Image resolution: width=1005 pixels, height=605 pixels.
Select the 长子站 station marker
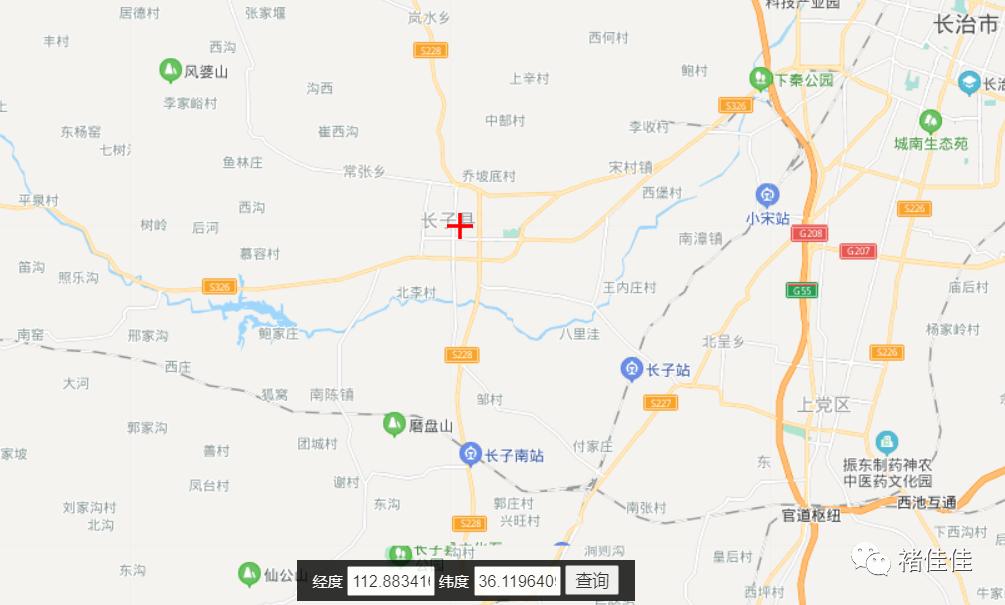click(x=632, y=369)
